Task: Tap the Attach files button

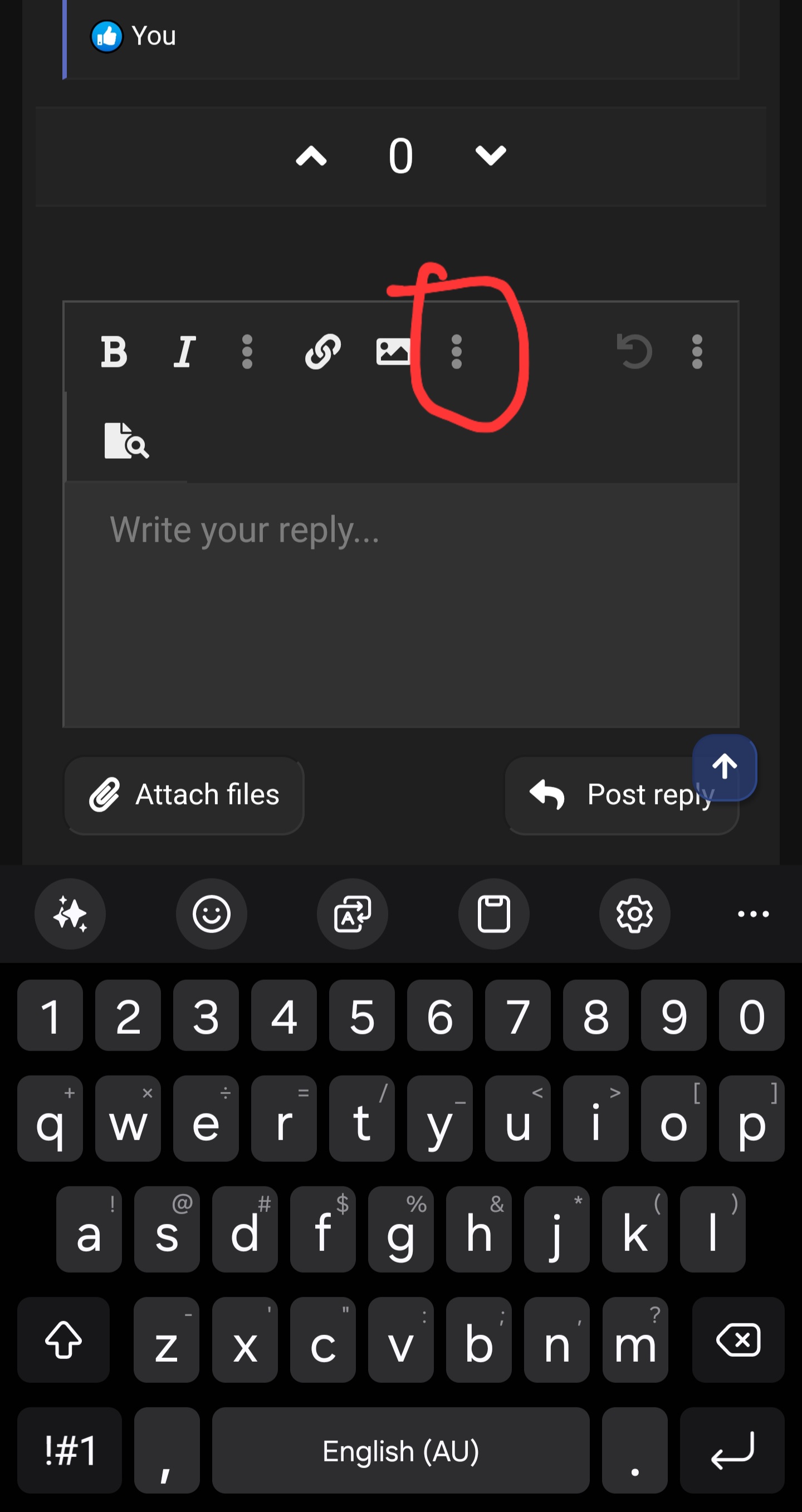Action: 184,795
